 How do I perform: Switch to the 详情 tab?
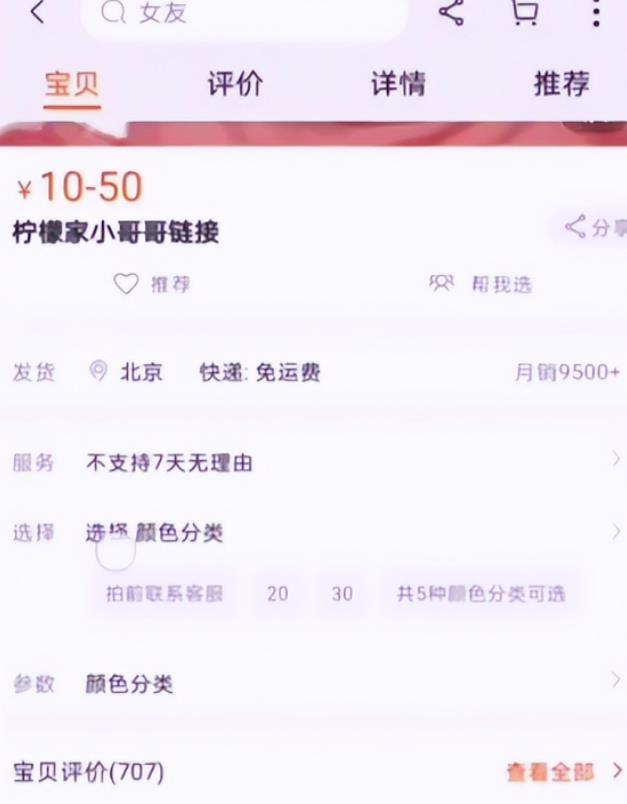tap(398, 84)
